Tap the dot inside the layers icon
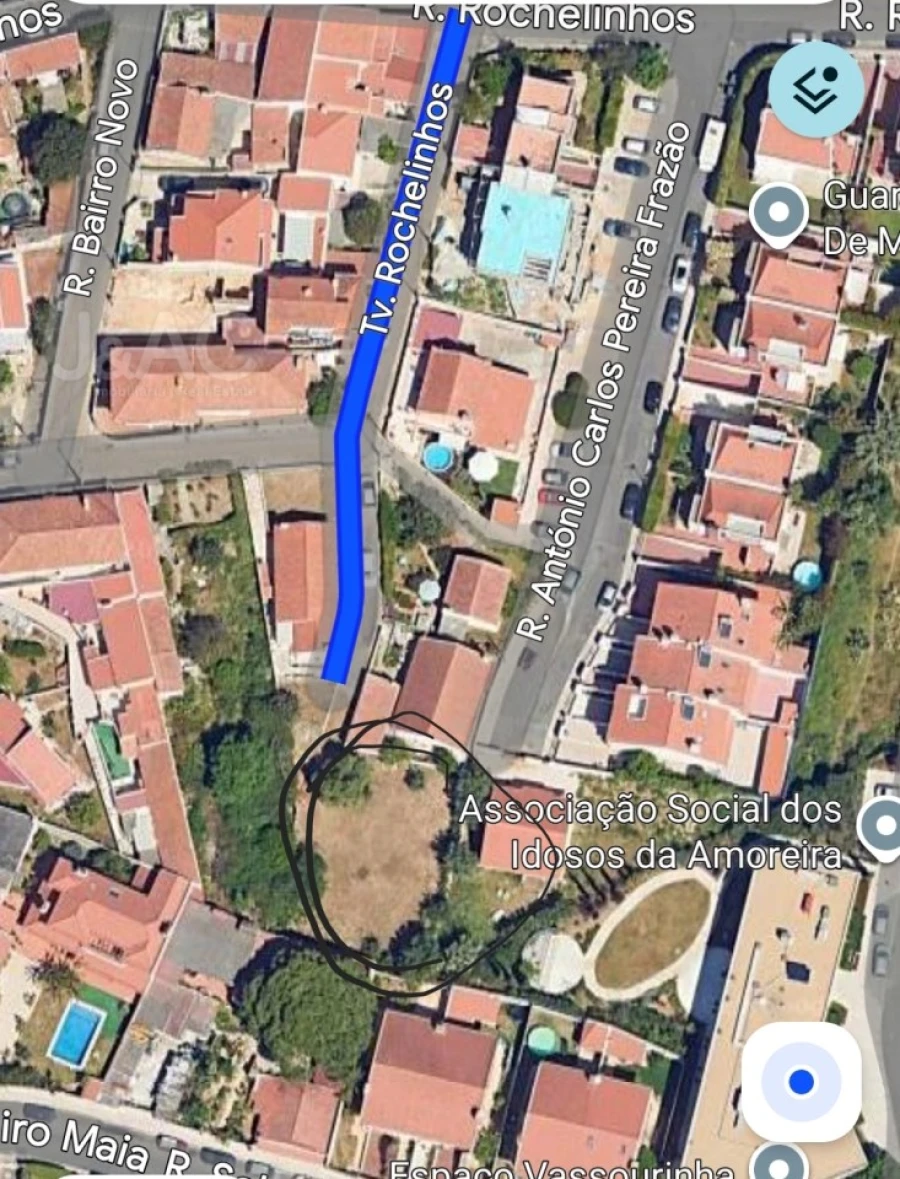The height and width of the screenshot is (1179, 900). pos(829,76)
